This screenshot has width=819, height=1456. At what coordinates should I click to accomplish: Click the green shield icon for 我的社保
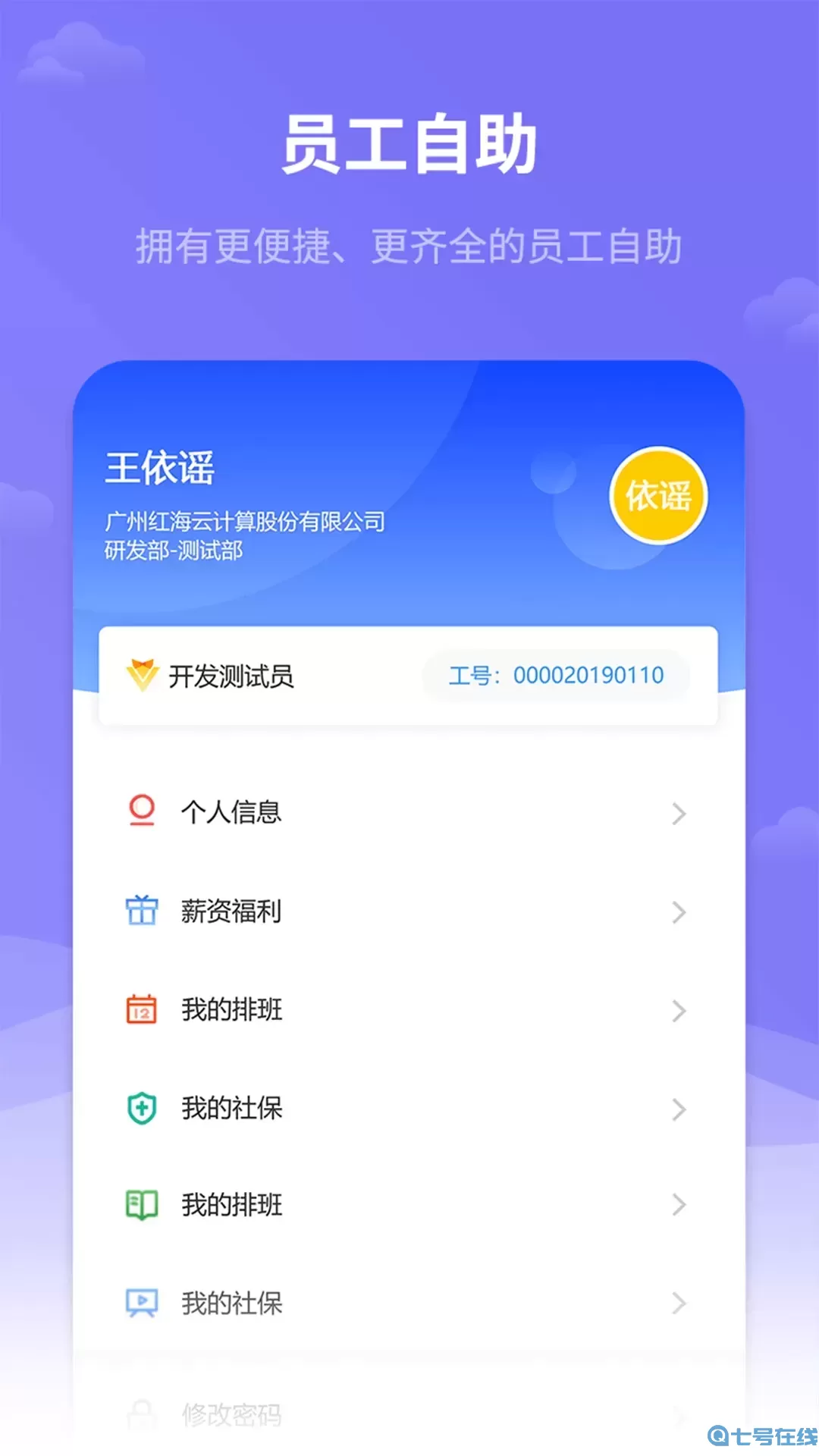point(140,1108)
